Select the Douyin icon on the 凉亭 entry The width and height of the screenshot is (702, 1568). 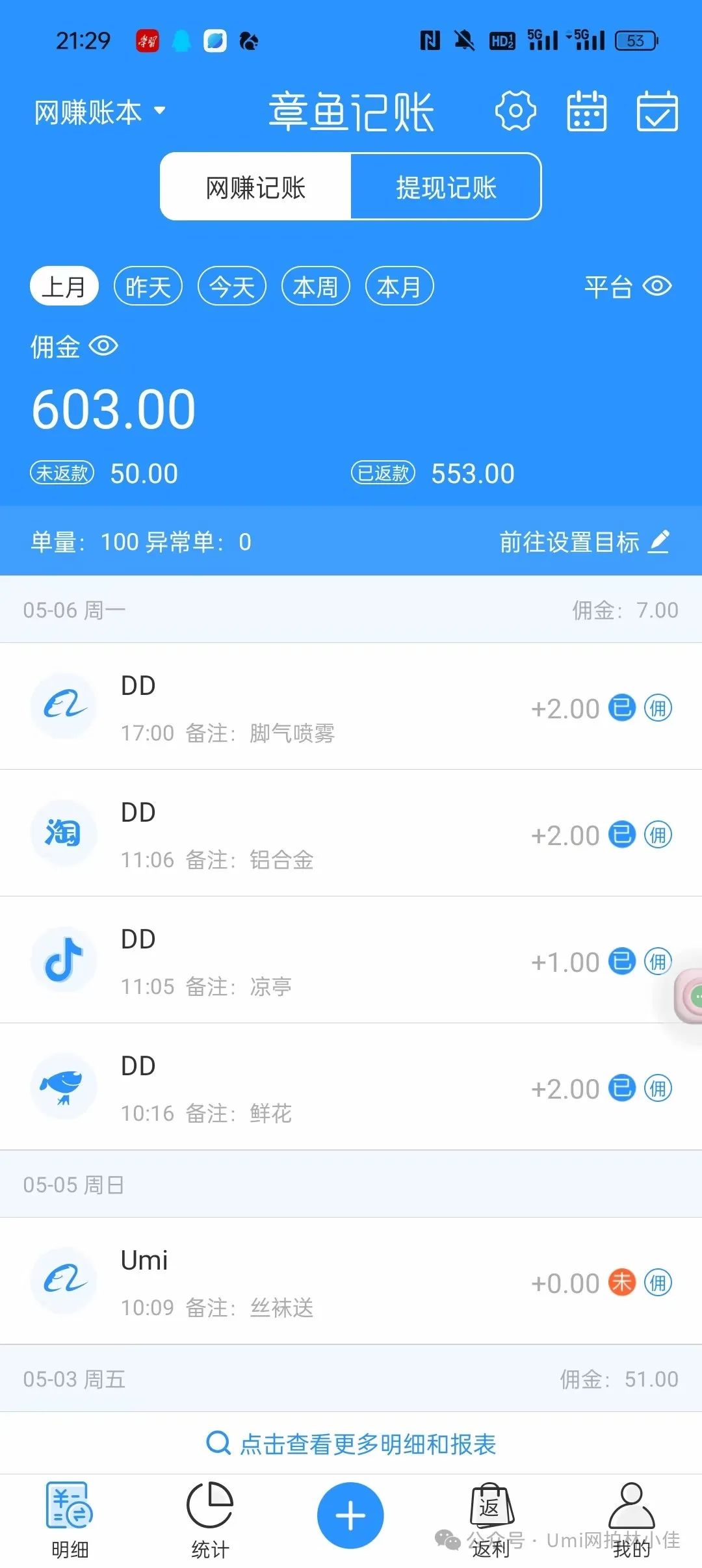(x=64, y=961)
